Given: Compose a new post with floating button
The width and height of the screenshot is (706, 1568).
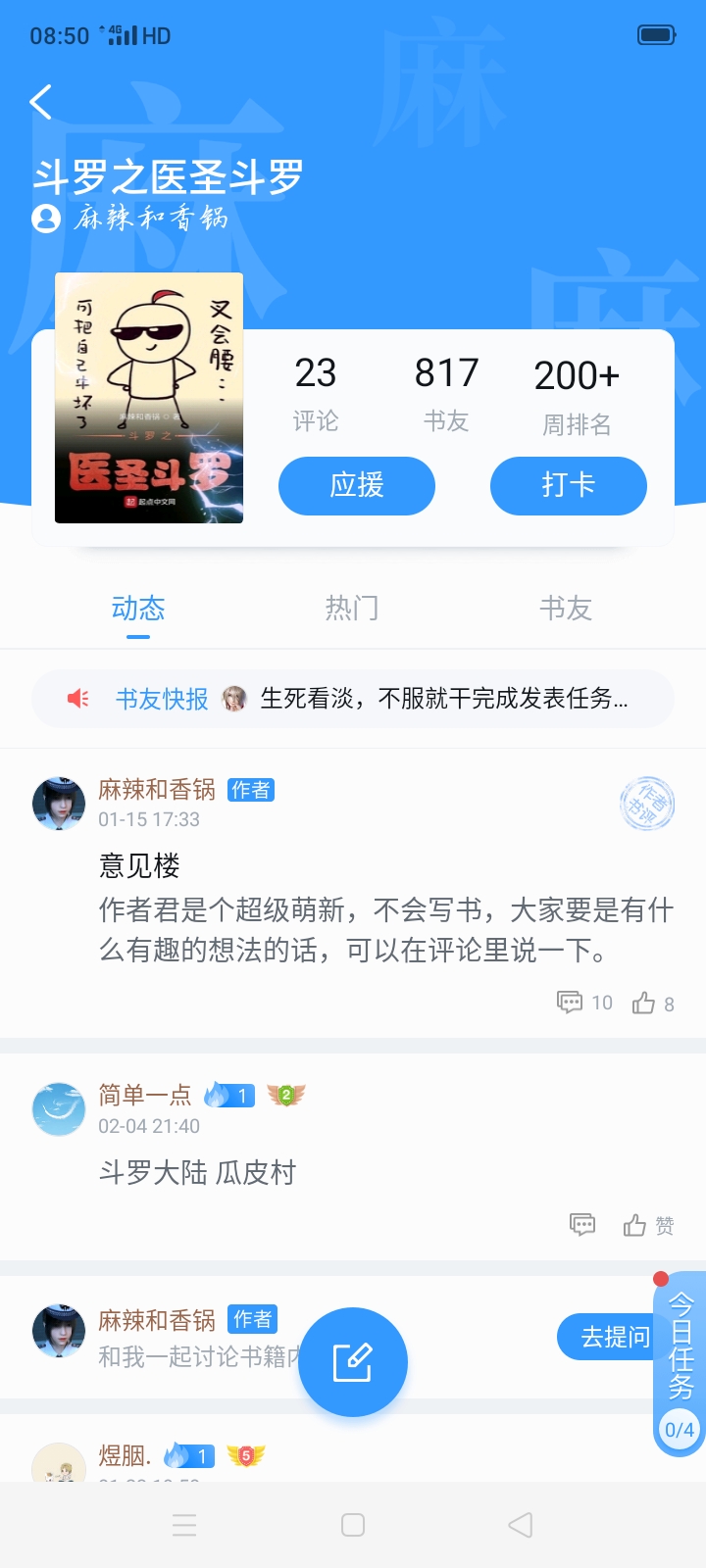Looking at the screenshot, I should click(353, 1362).
